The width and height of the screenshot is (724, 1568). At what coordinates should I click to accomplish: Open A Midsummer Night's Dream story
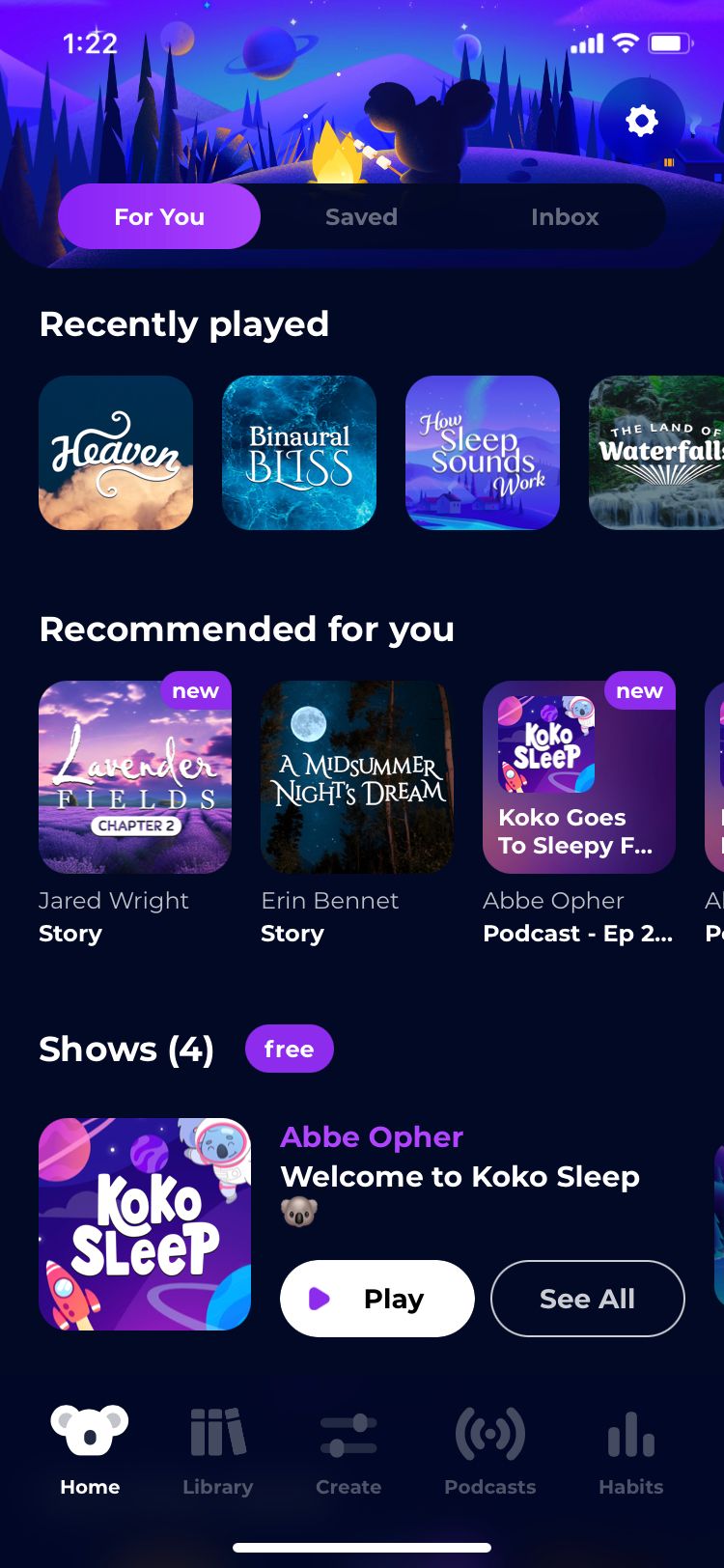click(x=357, y=777)
